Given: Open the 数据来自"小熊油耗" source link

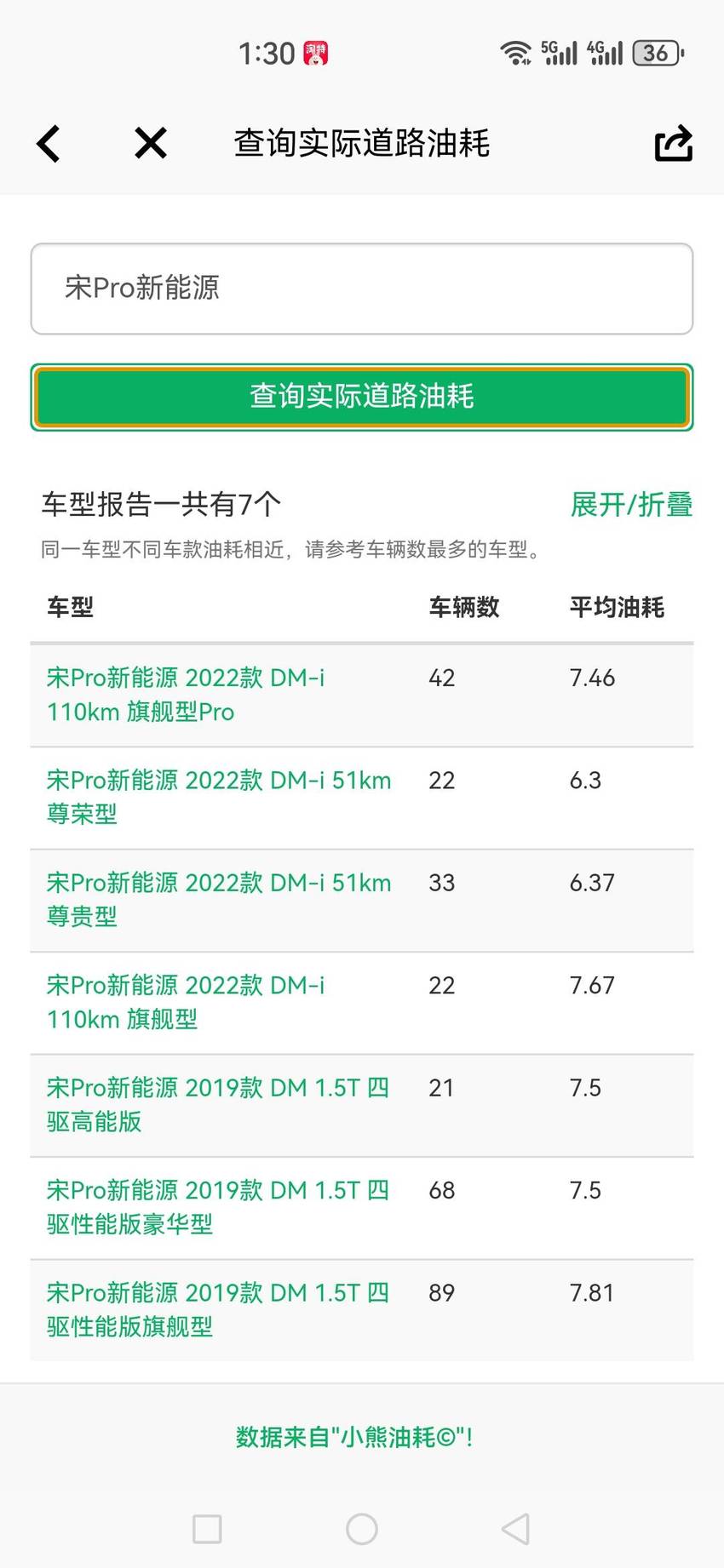Looking at the screenshot, I should point(354,1438).
